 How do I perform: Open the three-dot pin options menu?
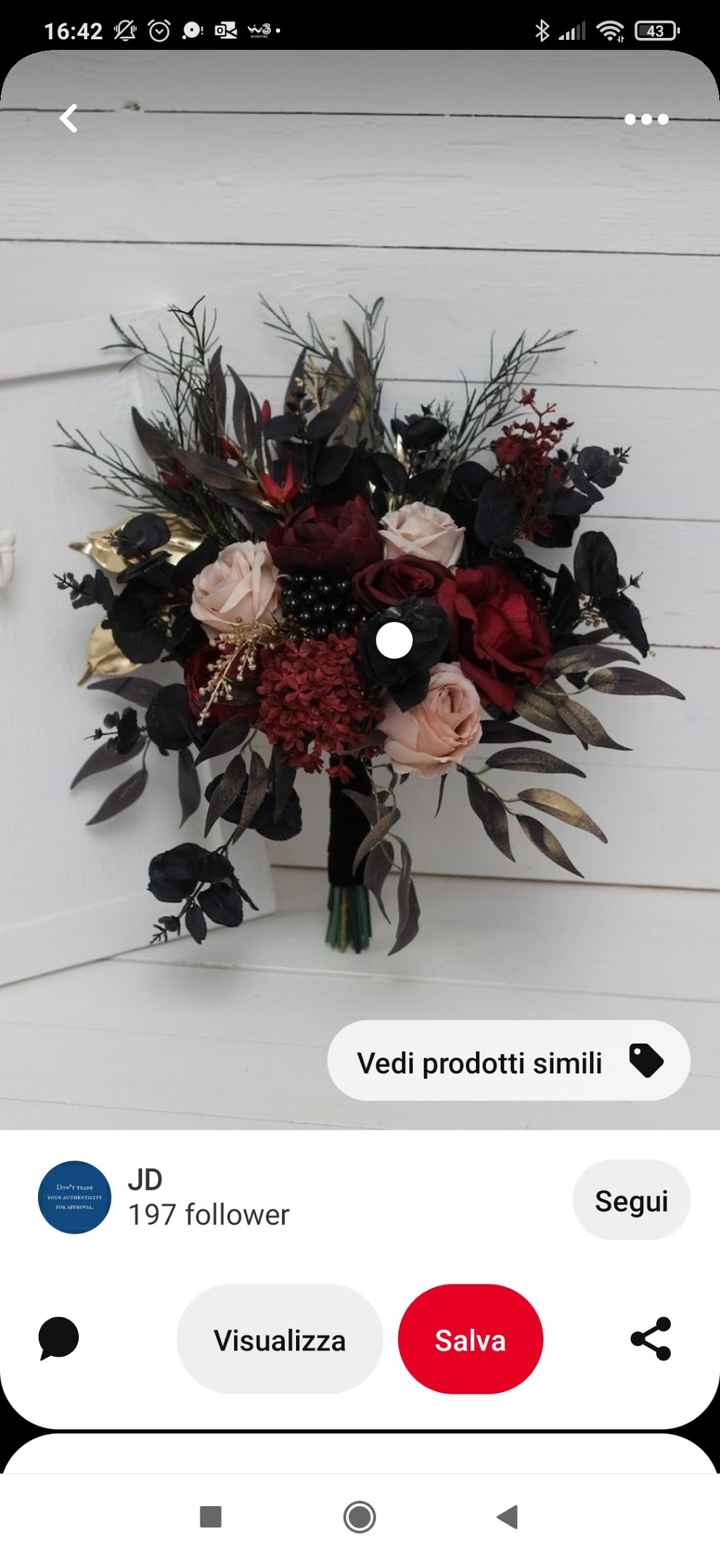click(645, 119)
